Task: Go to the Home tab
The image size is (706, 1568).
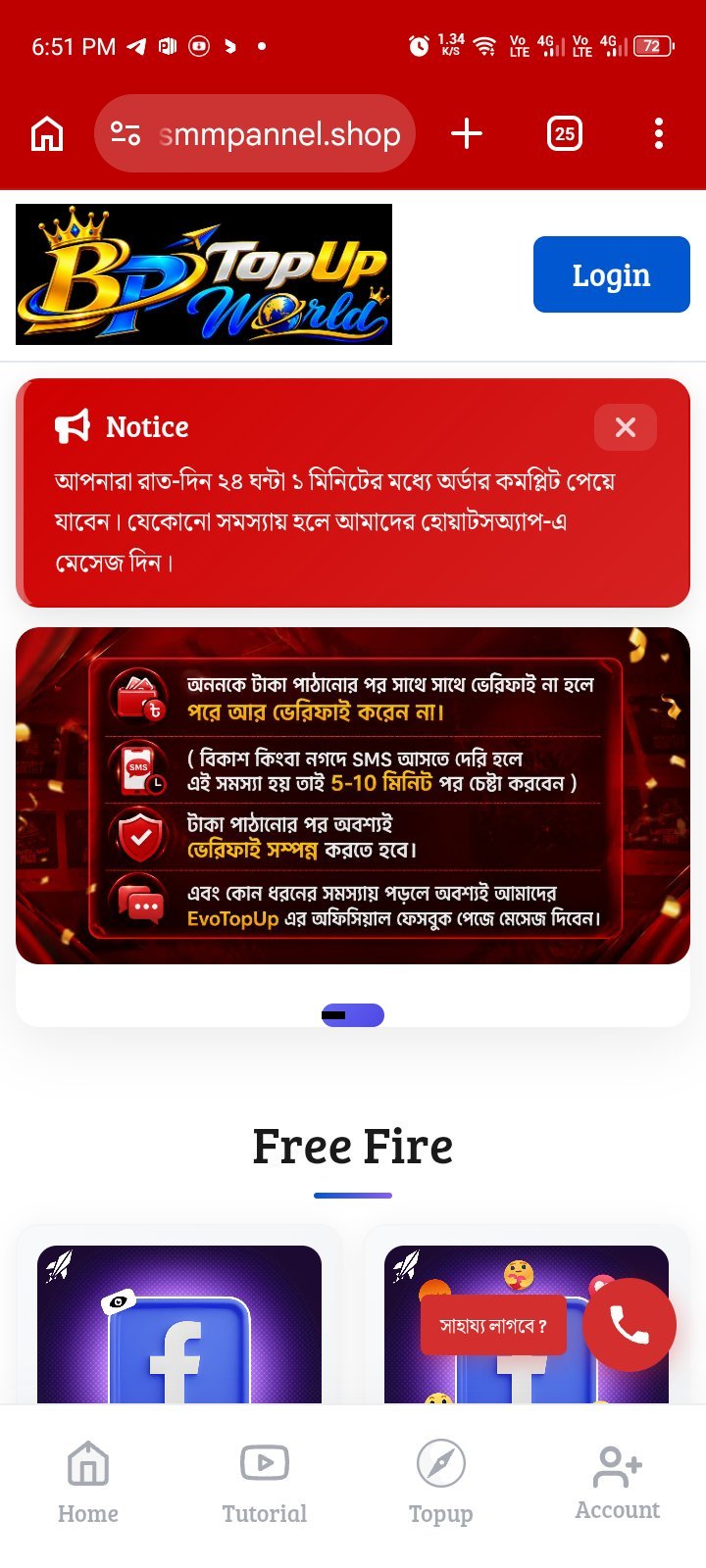Action: (88, 1483)
